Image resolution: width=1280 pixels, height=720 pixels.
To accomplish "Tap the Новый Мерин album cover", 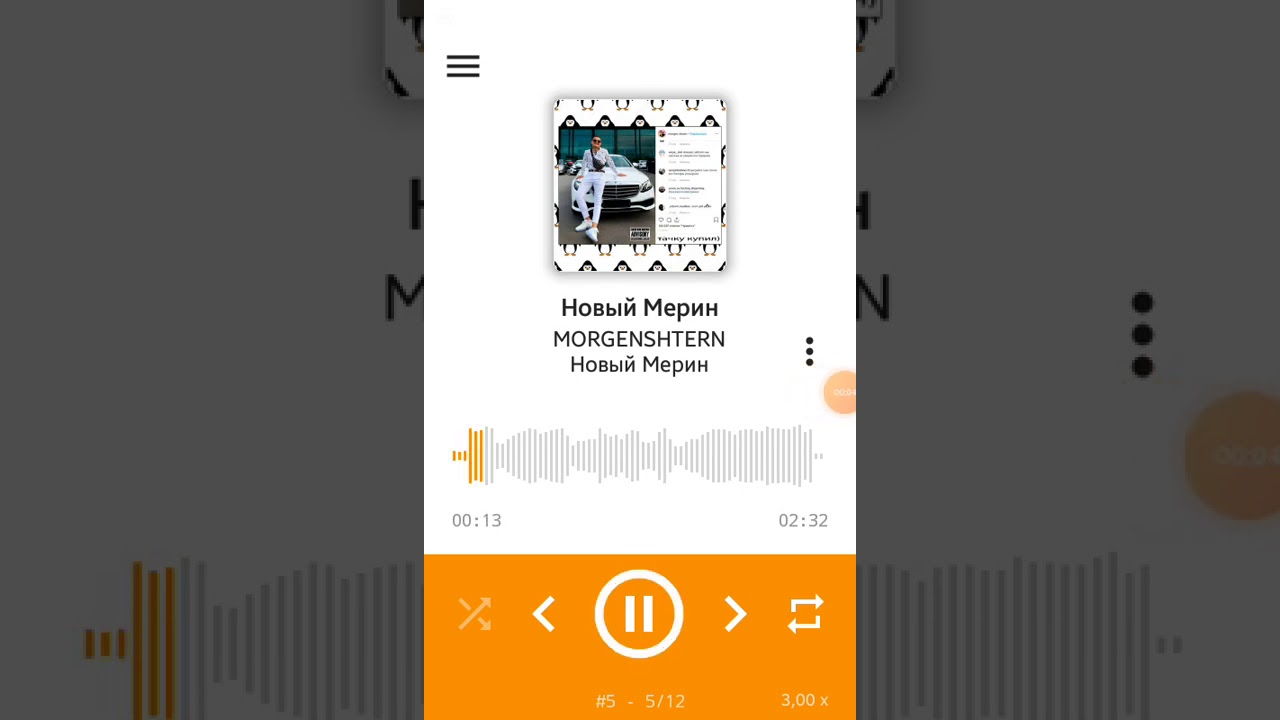I will pyautogui.click(x=640, y=185).
